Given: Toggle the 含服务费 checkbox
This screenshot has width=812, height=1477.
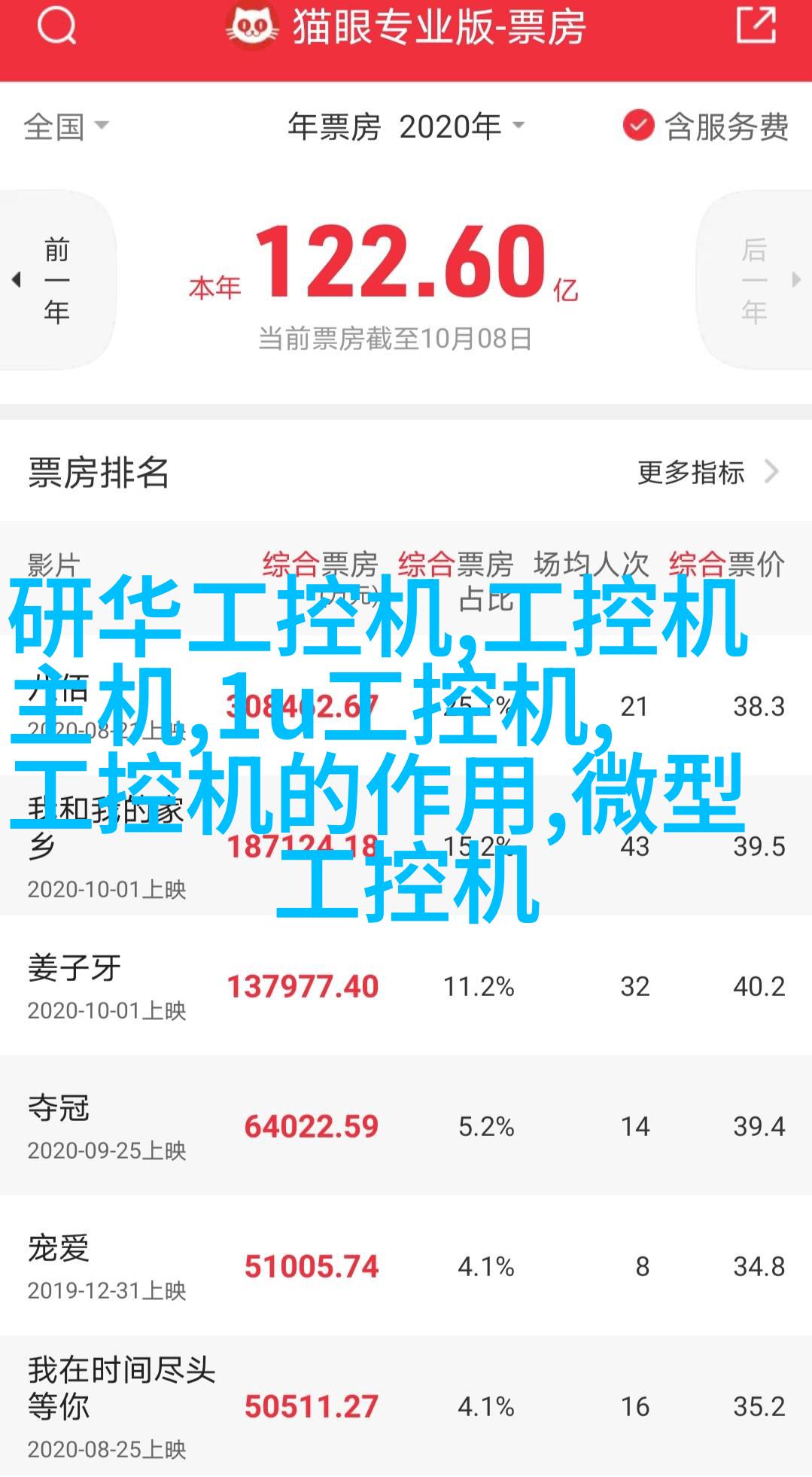Looking at the screenshot, I should point(638,126).
